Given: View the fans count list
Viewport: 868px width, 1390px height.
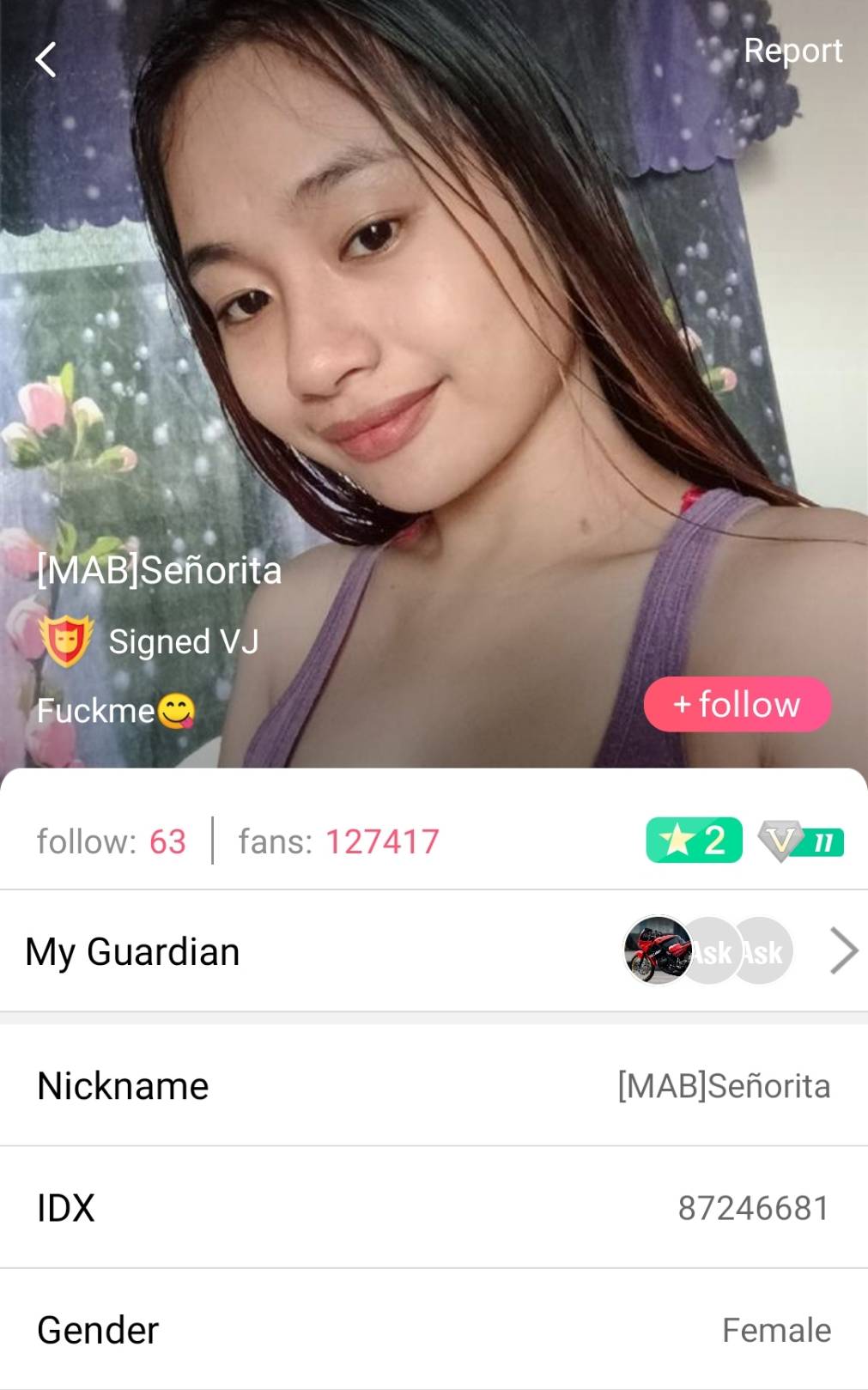Looking at the screenshot, I should pos(338,841).
